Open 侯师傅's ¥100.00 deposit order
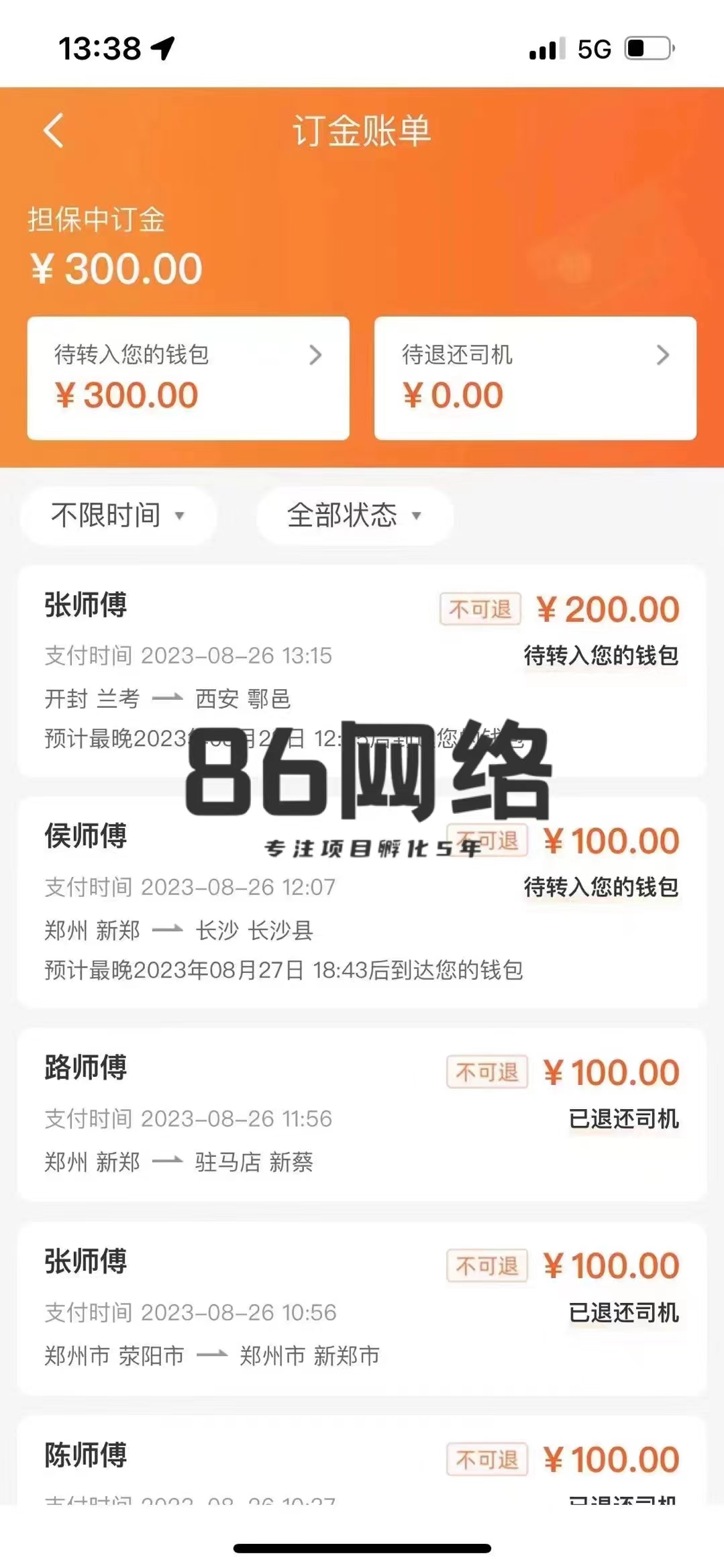Screen dimensions: 724x1568 coord(361,902)
